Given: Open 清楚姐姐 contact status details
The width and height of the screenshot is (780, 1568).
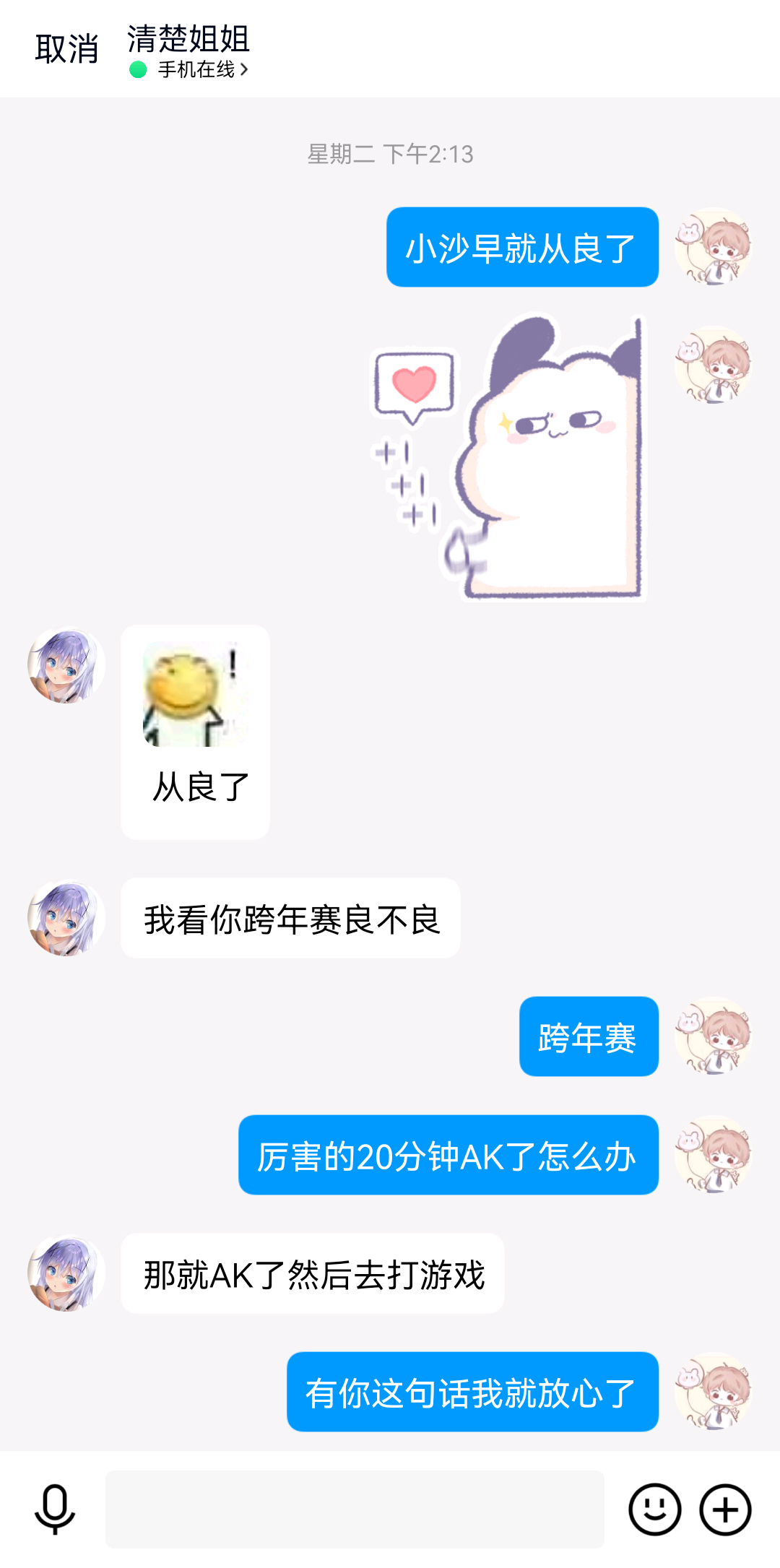Looking at the screenshot, I should point(203,69).
